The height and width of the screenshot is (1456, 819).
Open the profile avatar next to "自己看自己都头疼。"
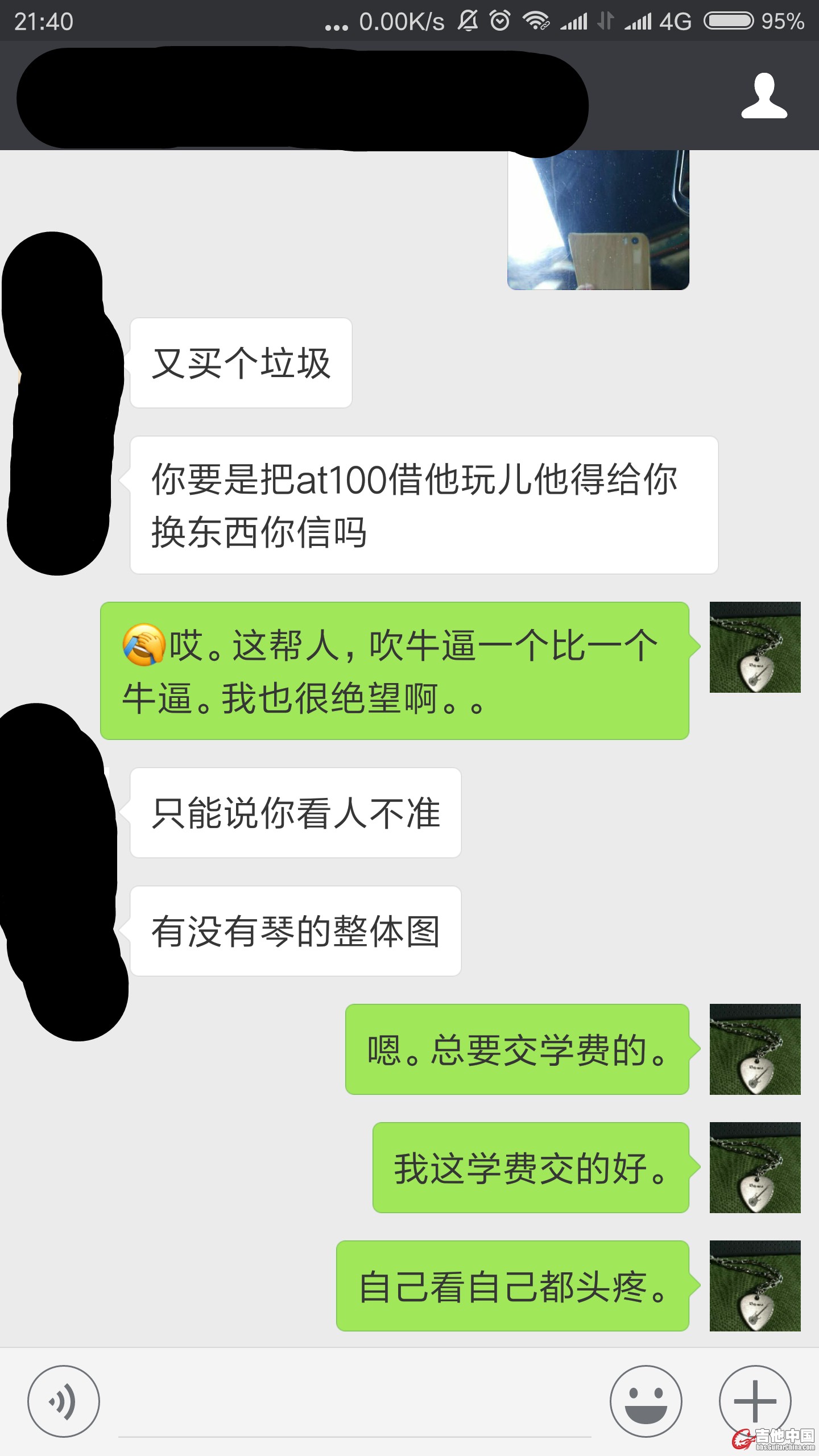click(x=755, y=1285)
